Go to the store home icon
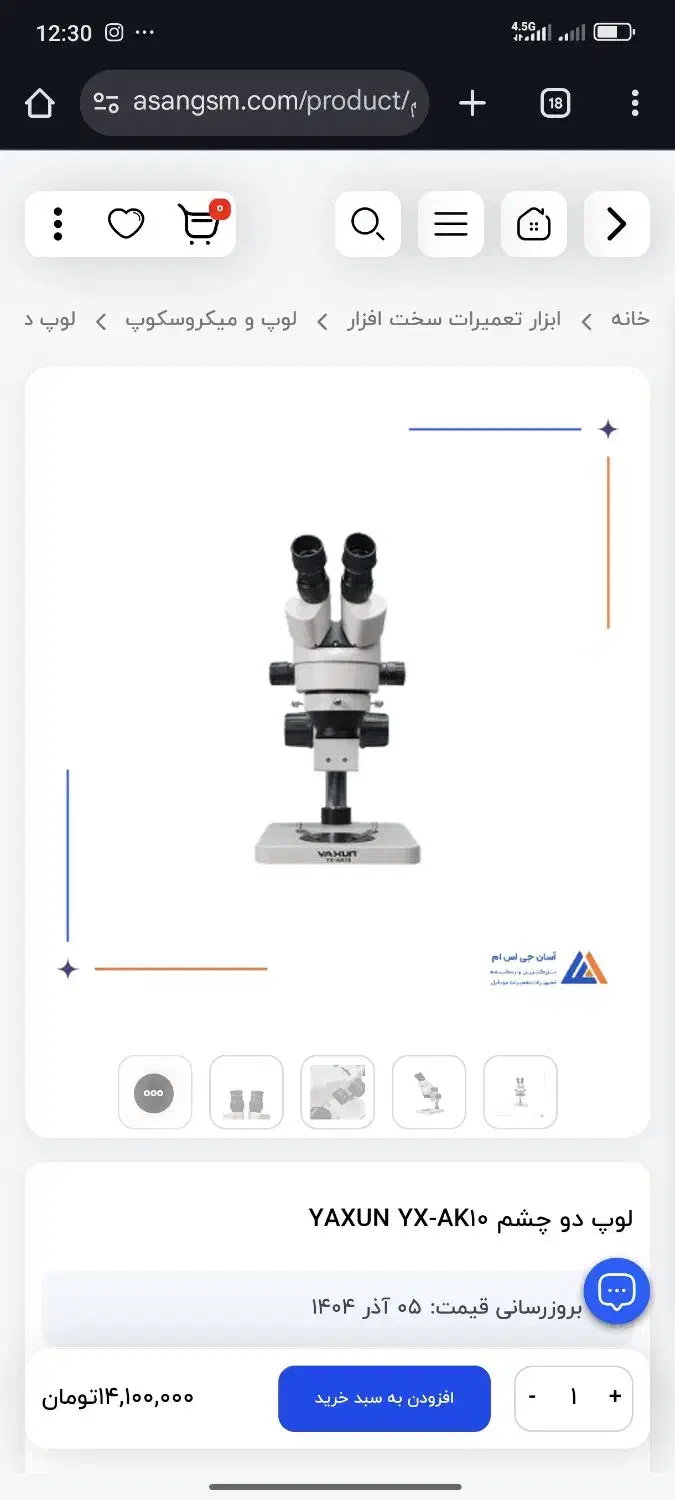 (x=534, y=224)
